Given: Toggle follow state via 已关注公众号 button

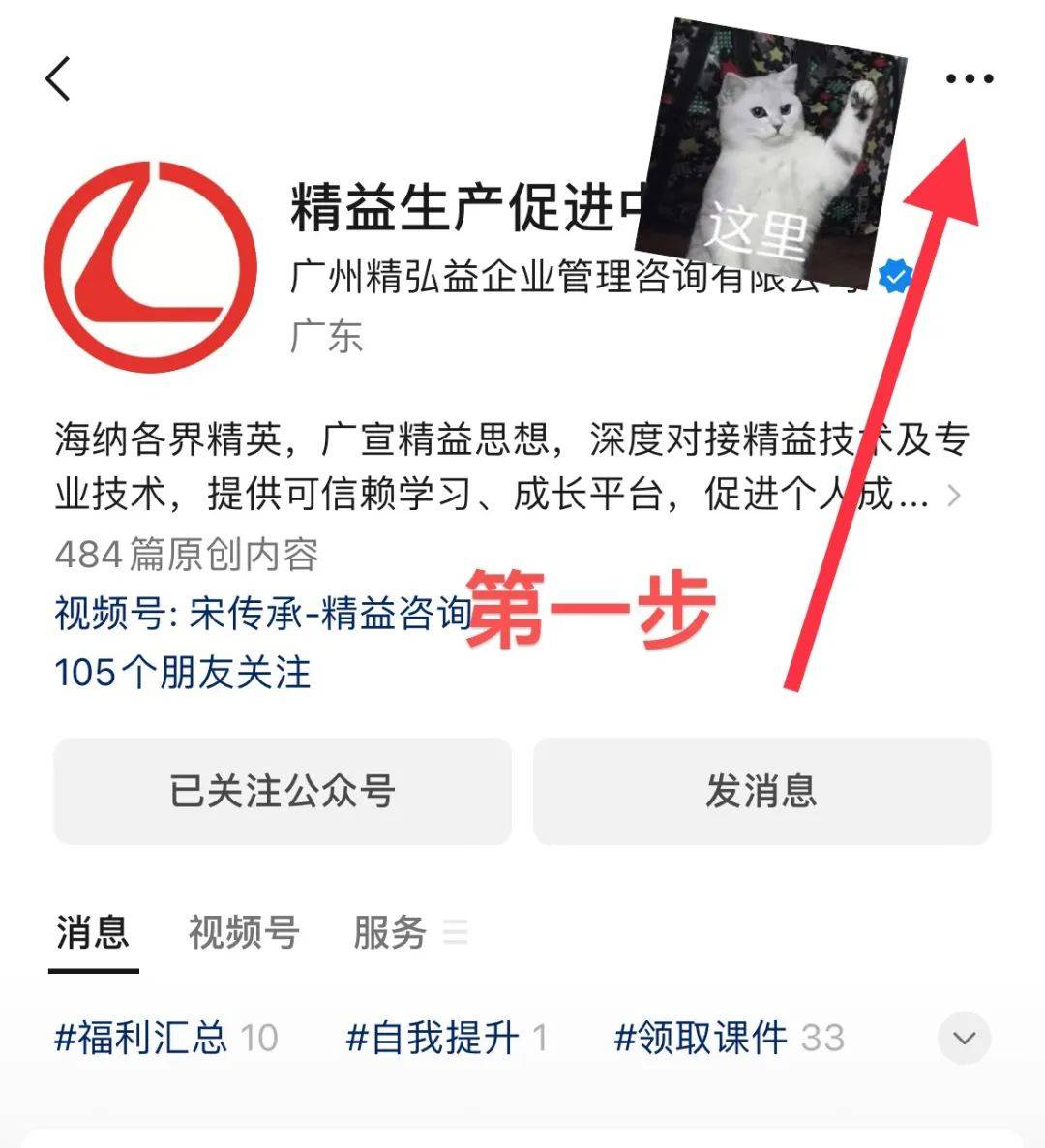Looking at the screenshot, I should point(283,792).
